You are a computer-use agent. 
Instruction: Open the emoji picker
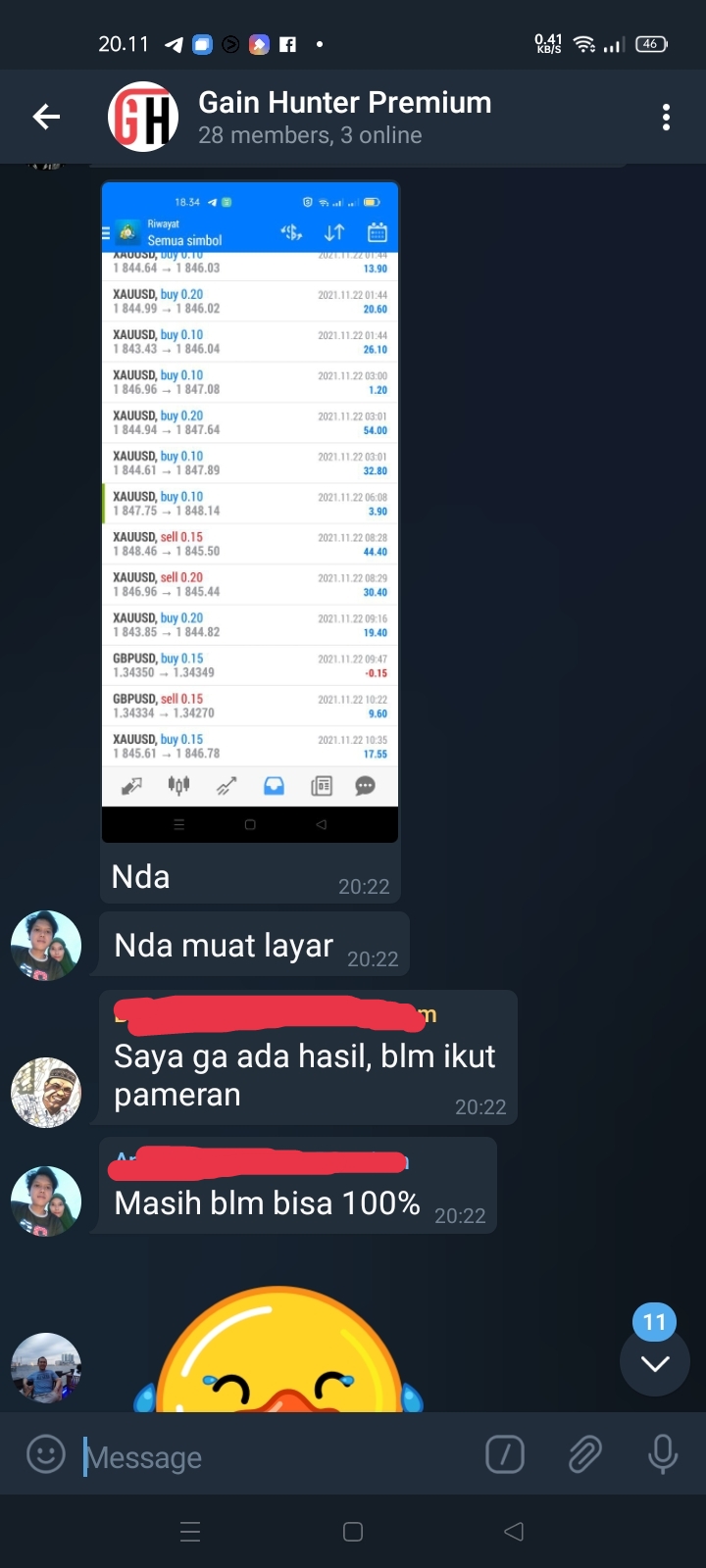coord(45,1454)
